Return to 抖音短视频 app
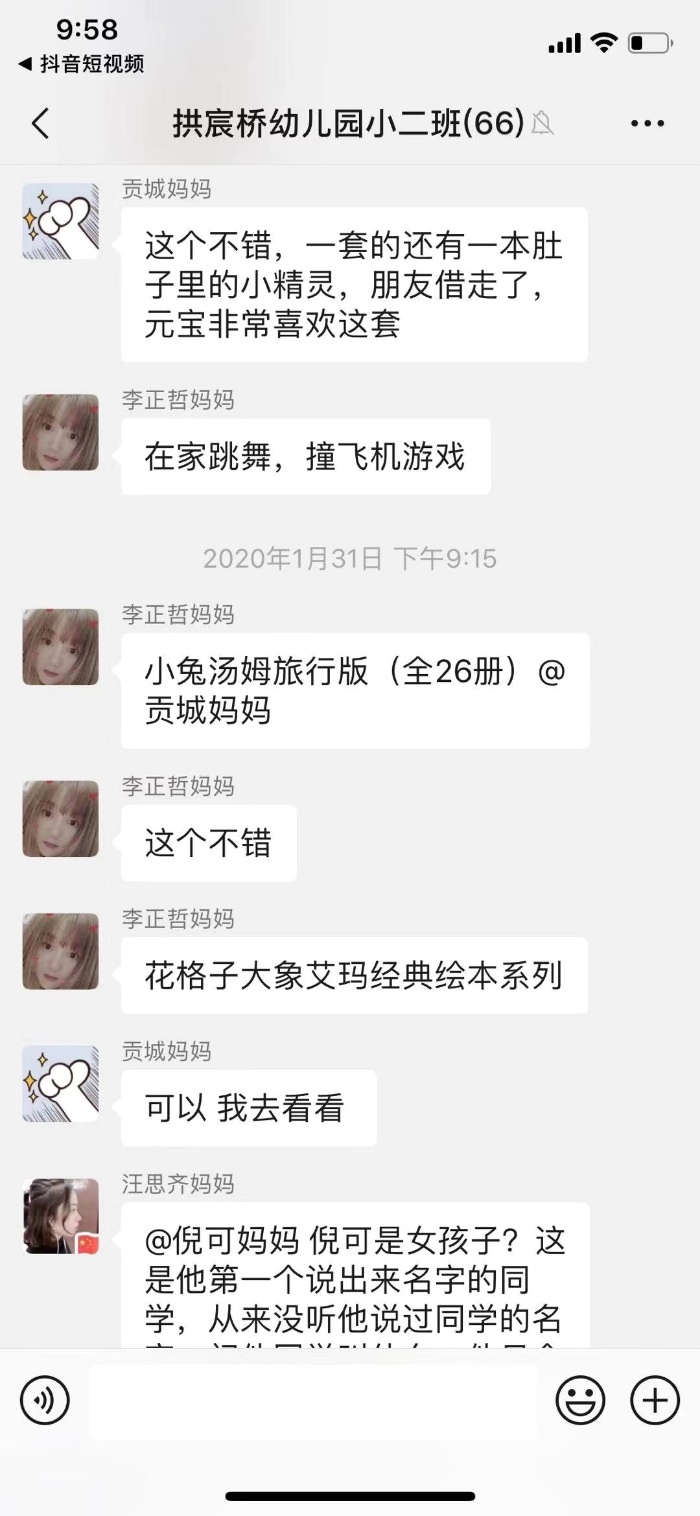 82,64
